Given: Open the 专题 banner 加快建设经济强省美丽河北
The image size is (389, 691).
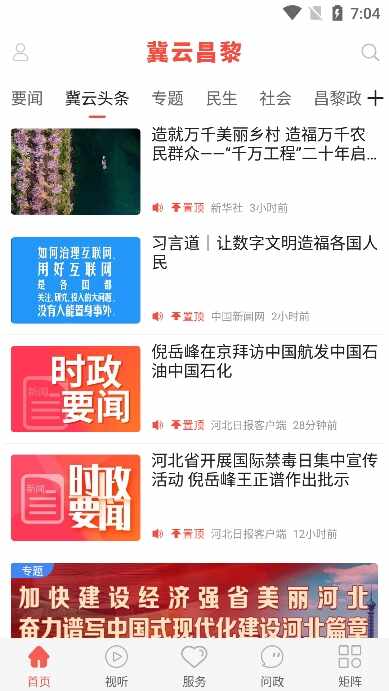Looking at the screenshot, I should [x=194, y=600].
